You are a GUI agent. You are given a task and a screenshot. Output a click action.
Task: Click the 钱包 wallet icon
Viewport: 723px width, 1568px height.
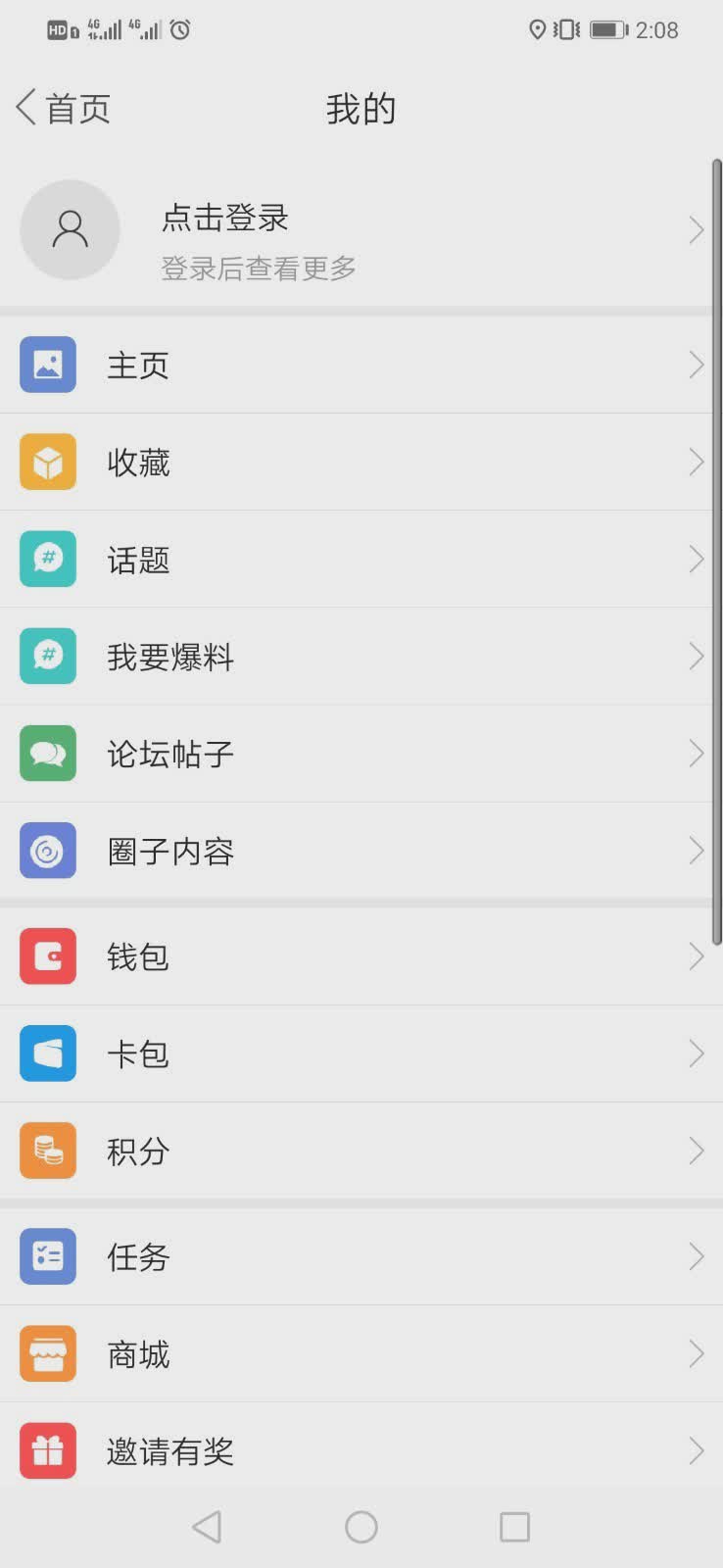(x=47, y=955)
